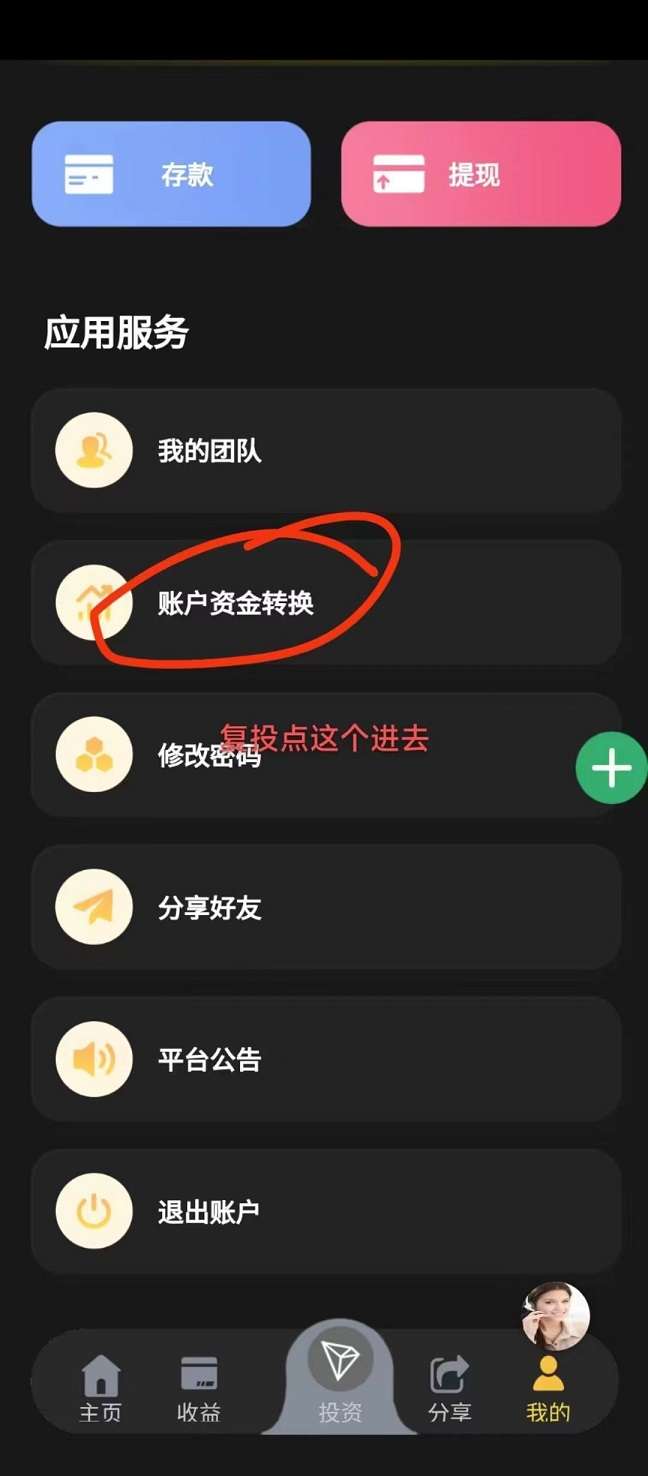Select 账户资金转换 row
Image resolution: width=648 pixels, height=1476 pixels.
[326, 603]
